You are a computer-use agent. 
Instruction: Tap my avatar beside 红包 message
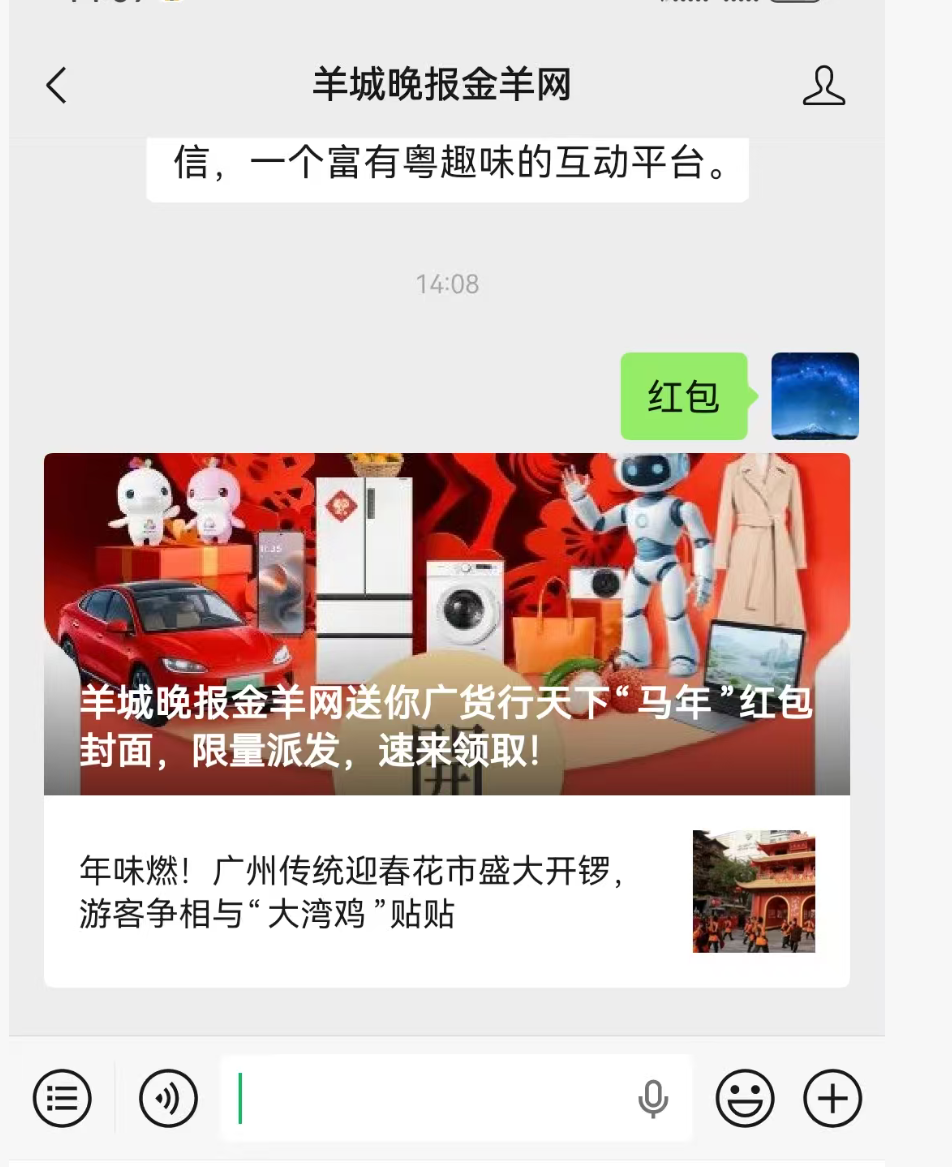(814, 396)
